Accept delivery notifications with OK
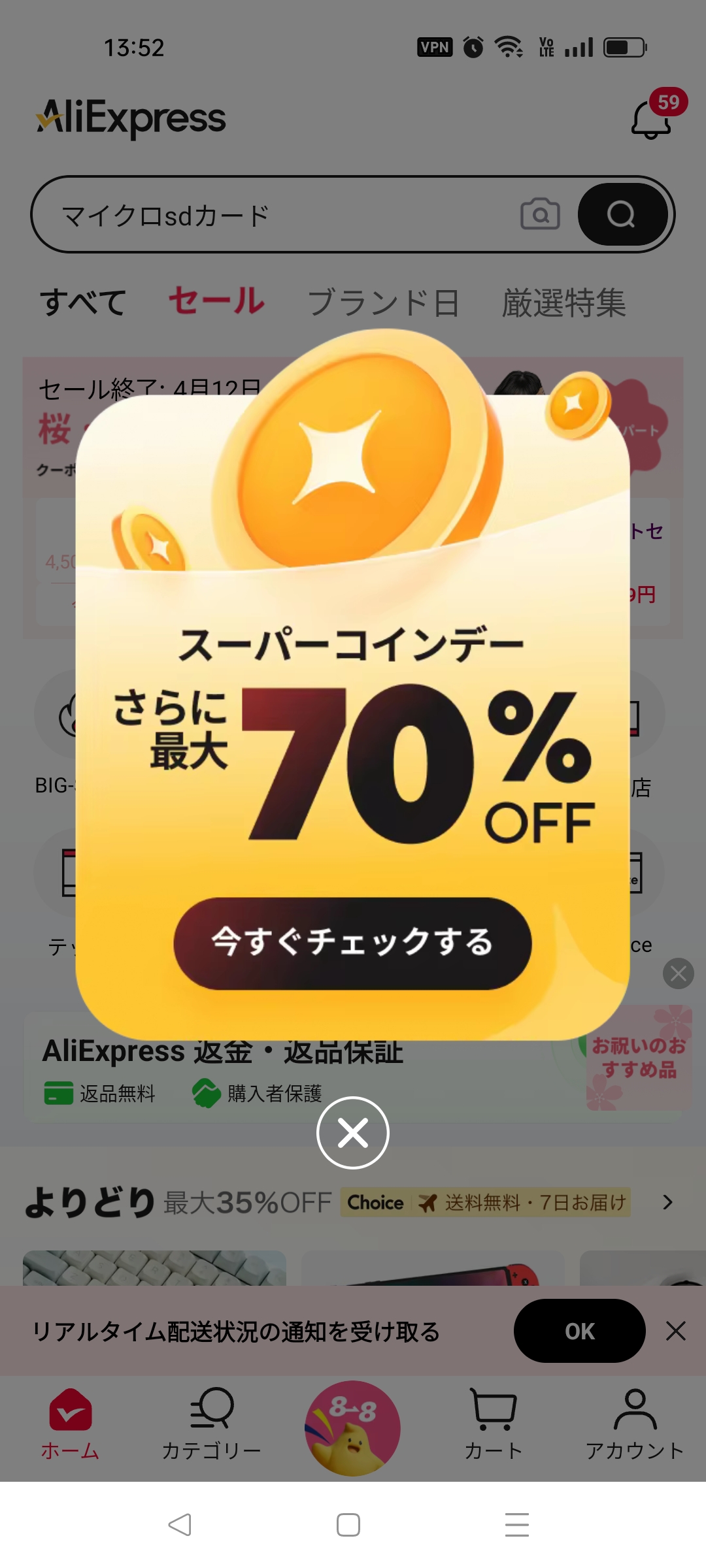706x1568 pixels. 580,1331
